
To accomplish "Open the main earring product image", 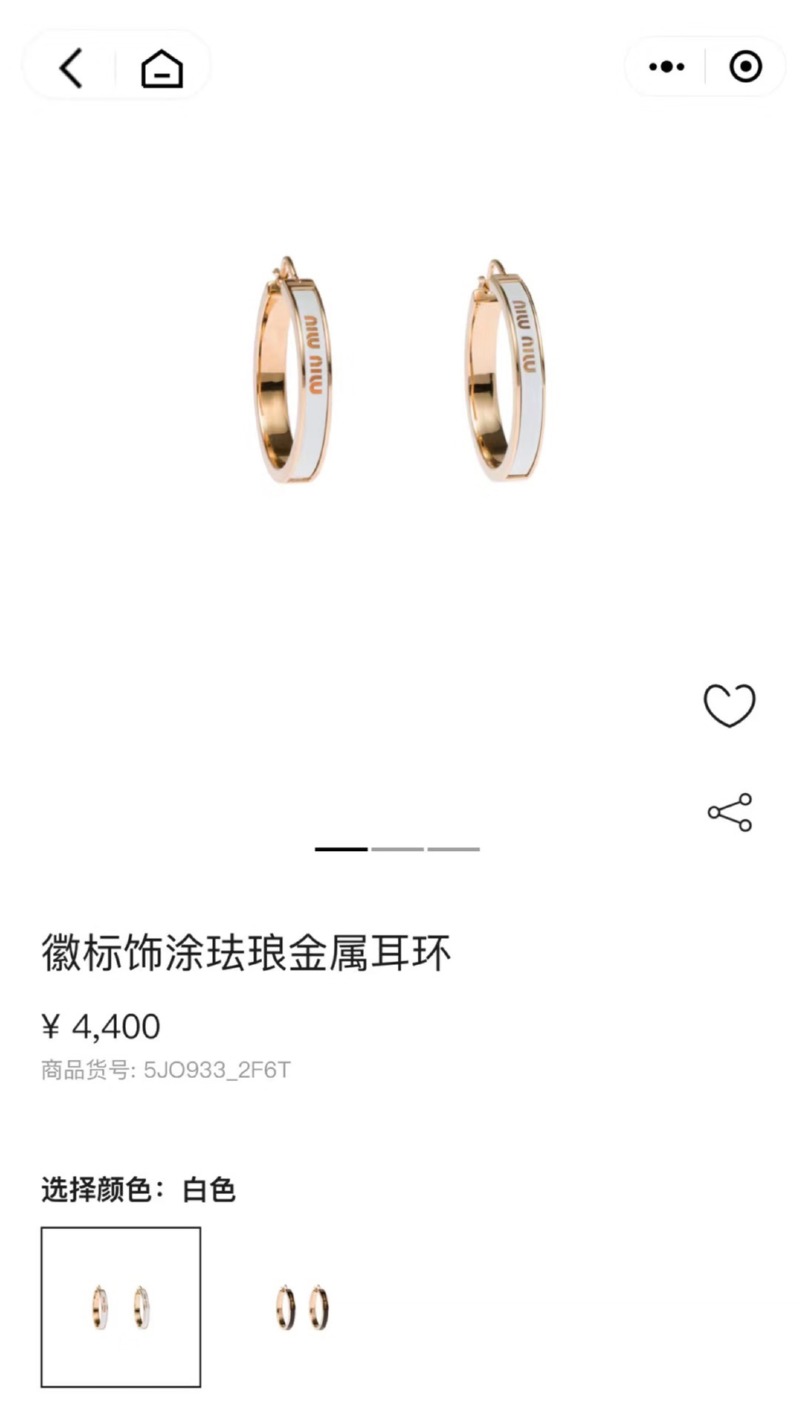I will click(x=400, y=372).
